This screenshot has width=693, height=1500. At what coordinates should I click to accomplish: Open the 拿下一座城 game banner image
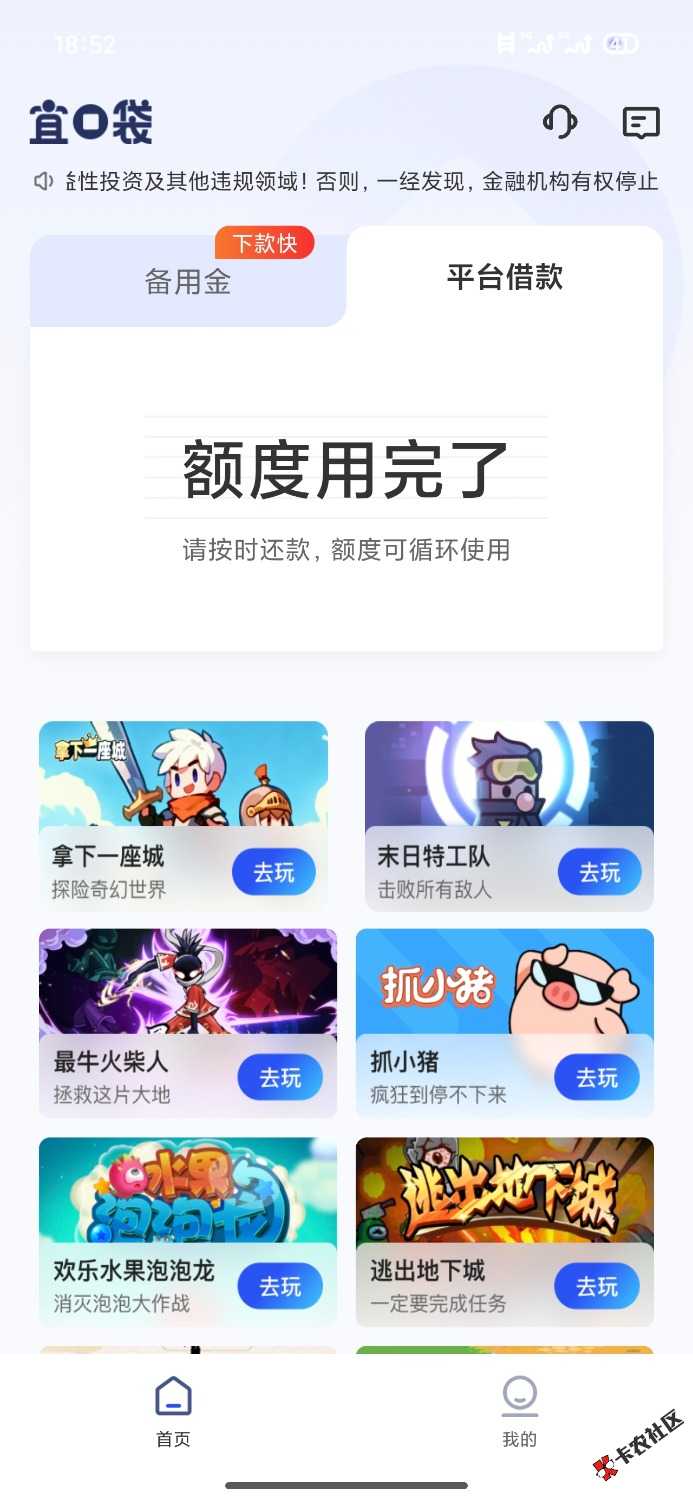pos(183,773)
